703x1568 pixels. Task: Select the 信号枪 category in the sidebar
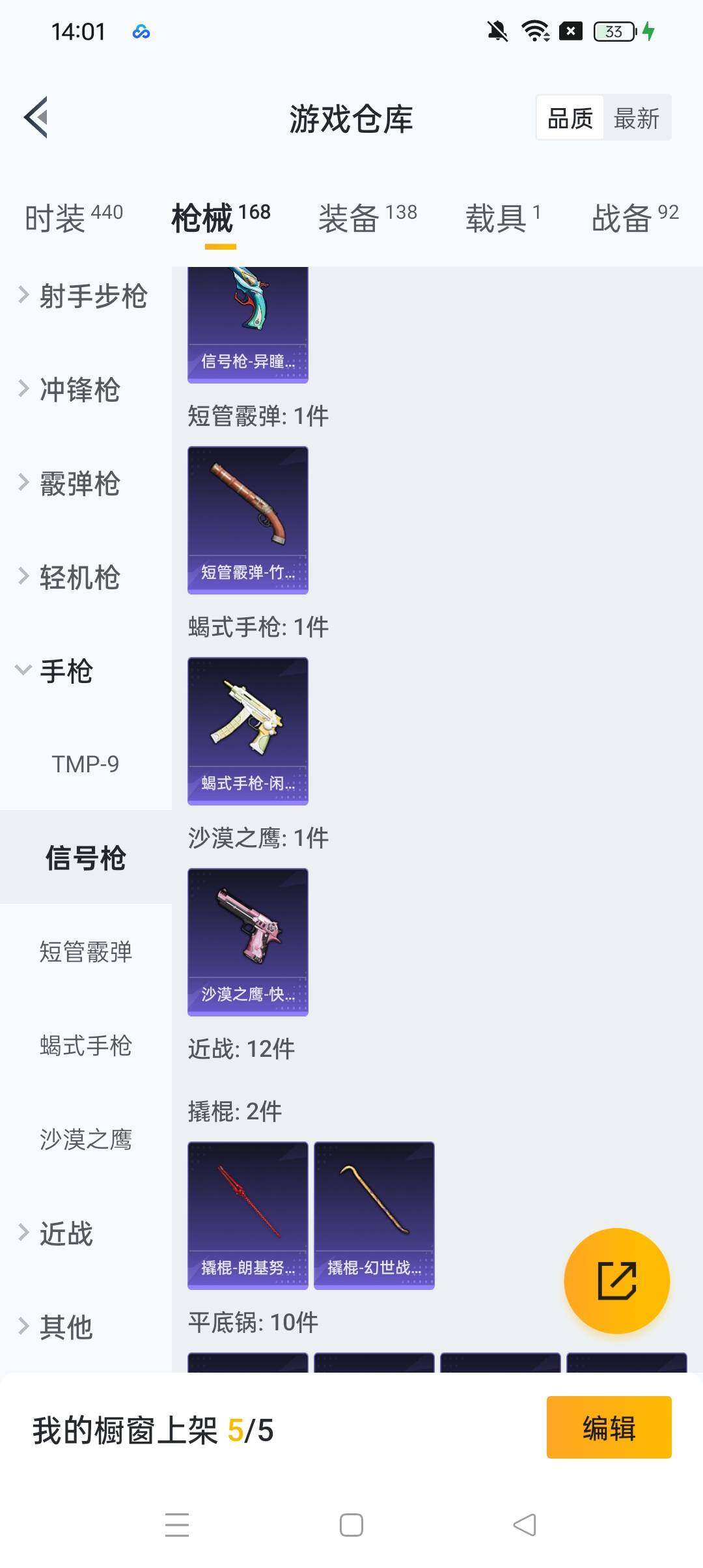point(86,858)
